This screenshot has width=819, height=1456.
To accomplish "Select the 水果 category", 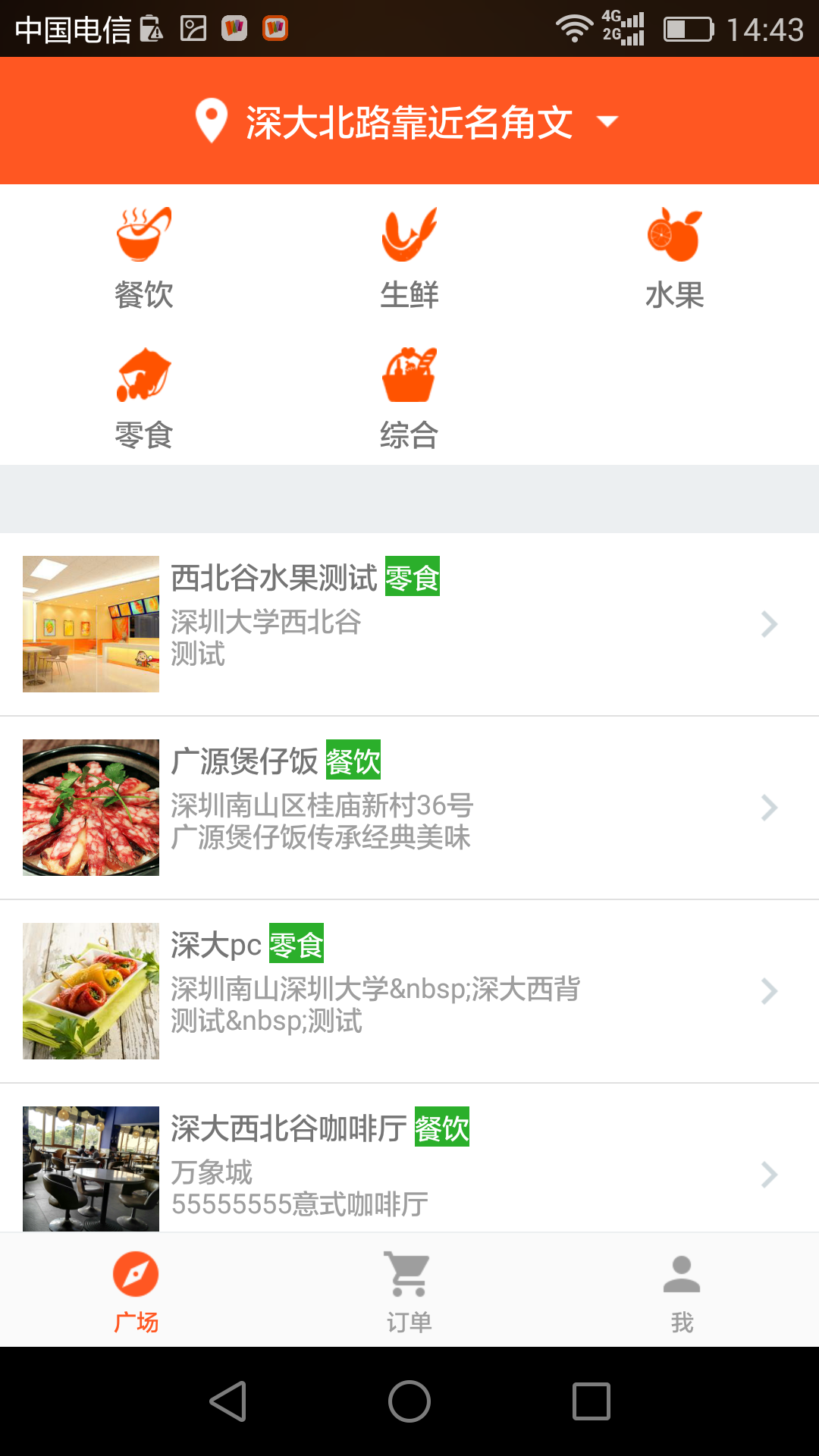I will (x=675, y=259).
